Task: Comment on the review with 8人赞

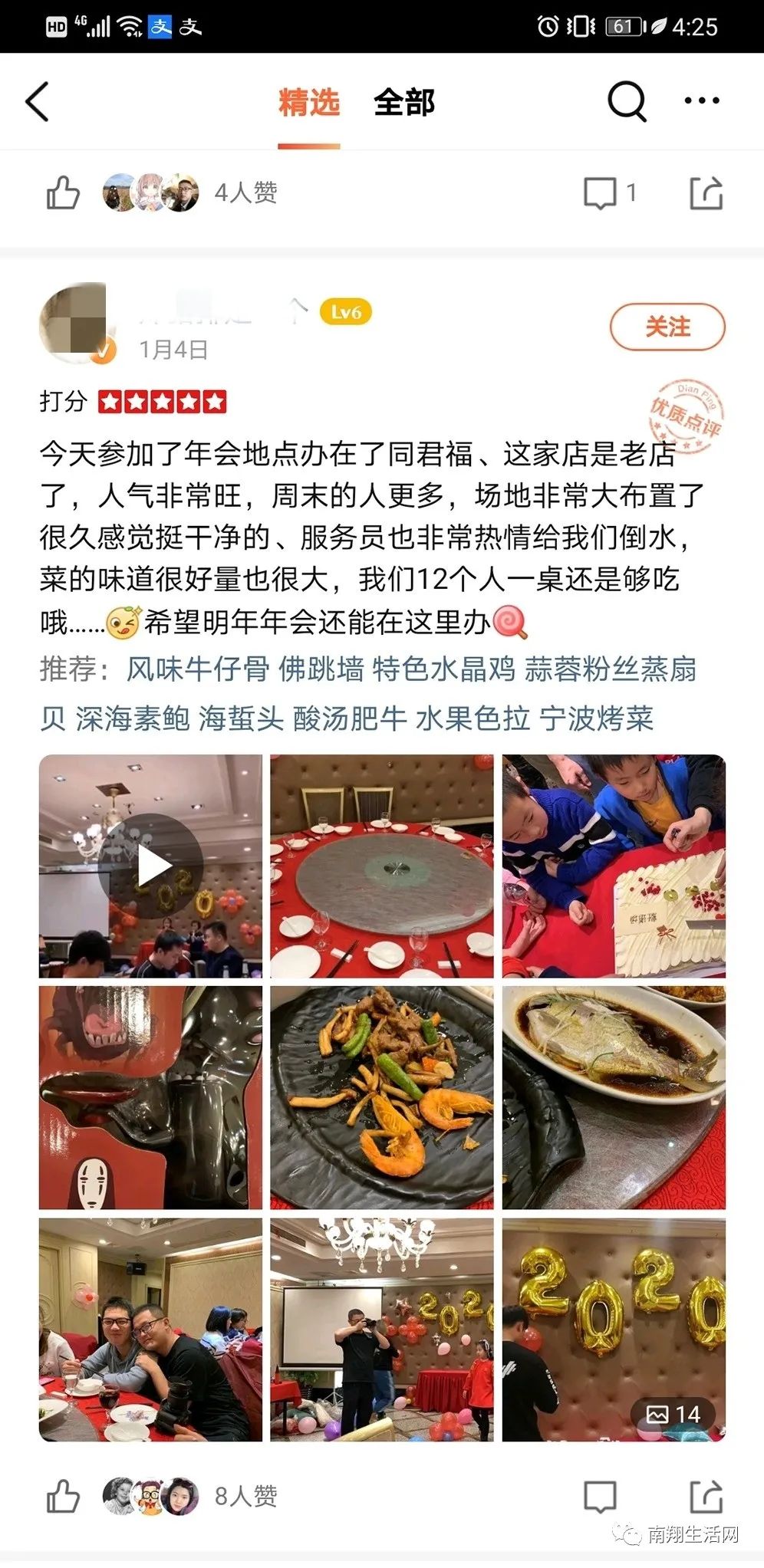Action: point(601,1496)
